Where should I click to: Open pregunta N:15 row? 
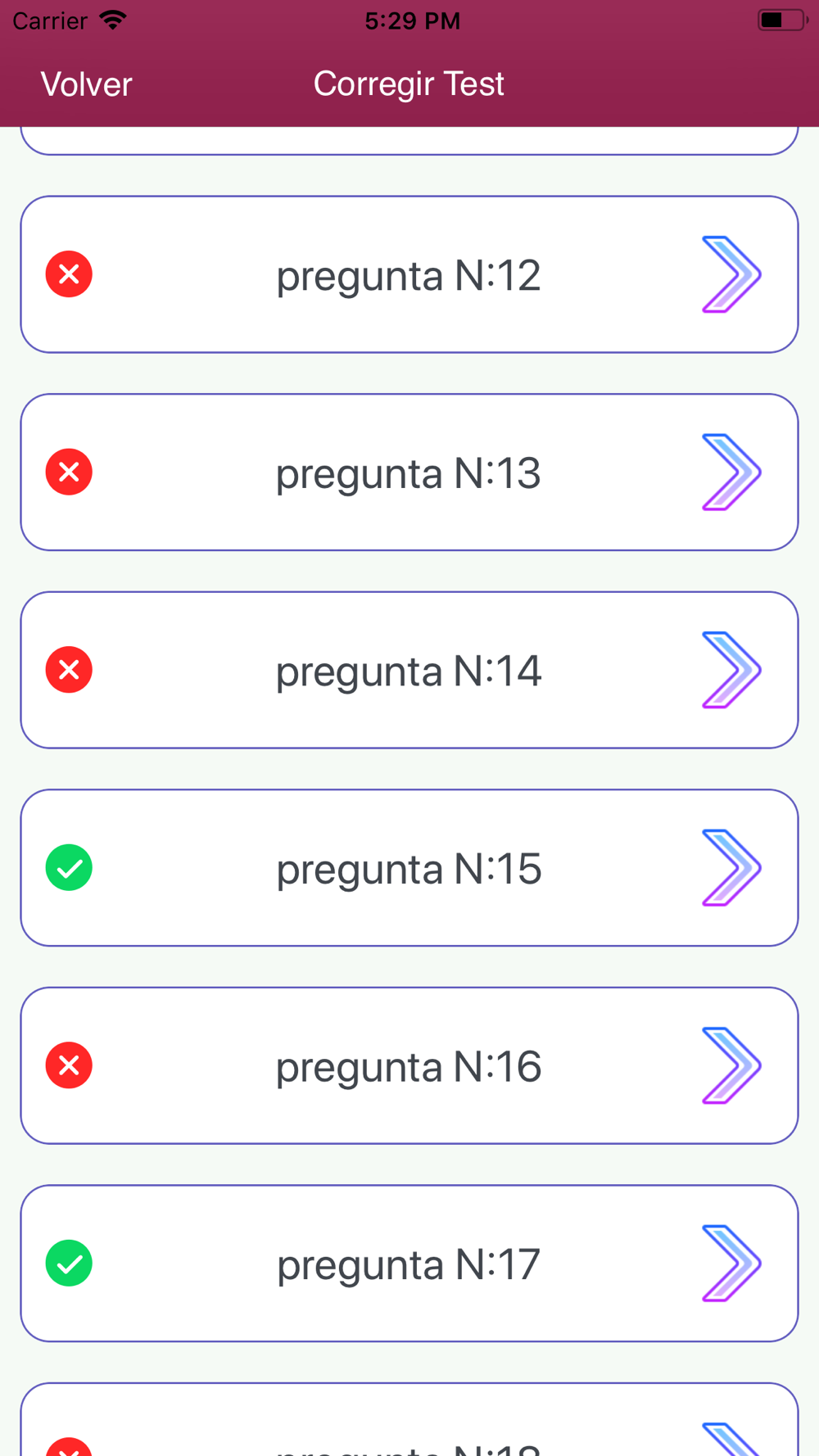[x=409, y=868]
